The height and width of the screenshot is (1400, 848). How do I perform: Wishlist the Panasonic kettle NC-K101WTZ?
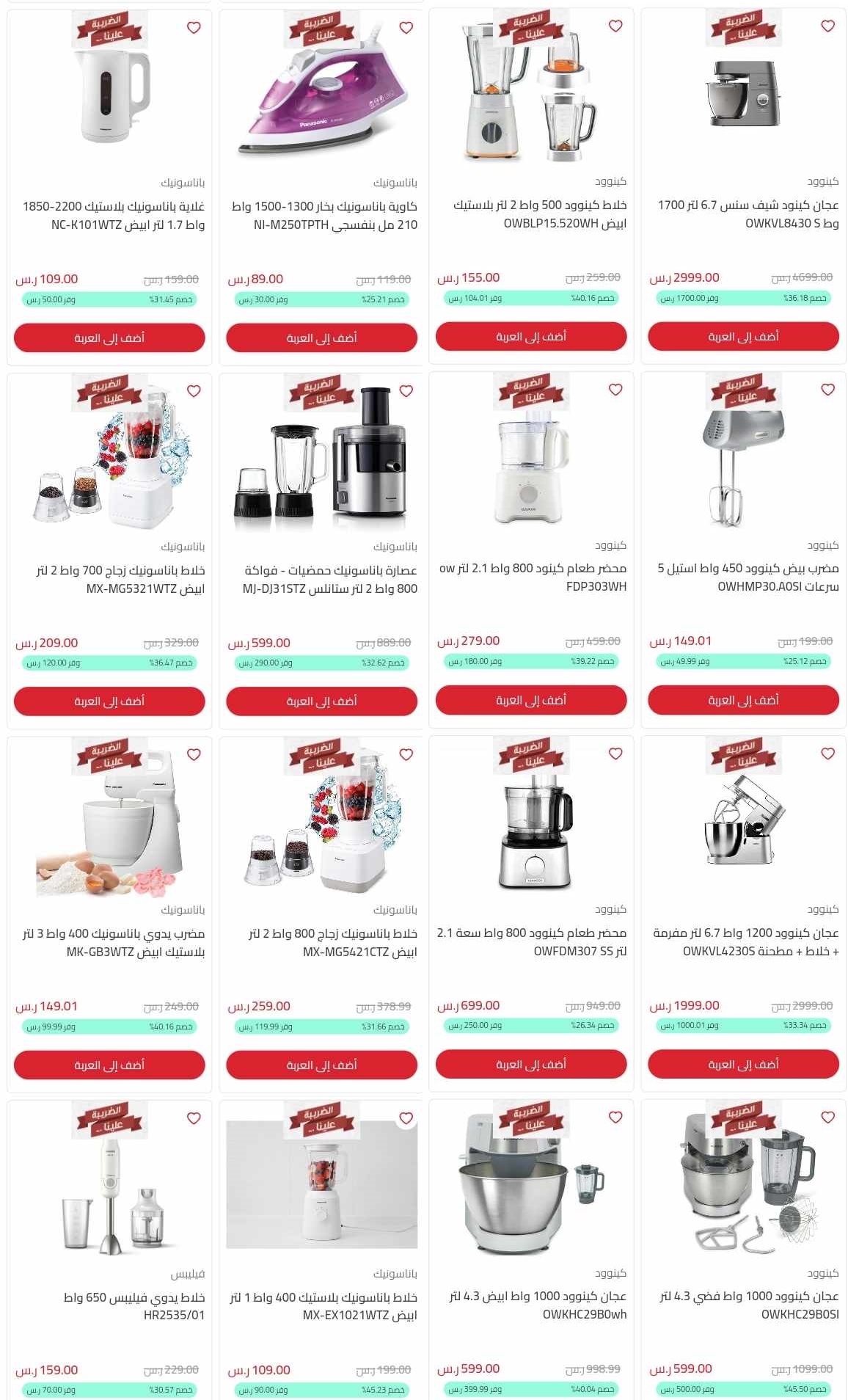point(194,27)
